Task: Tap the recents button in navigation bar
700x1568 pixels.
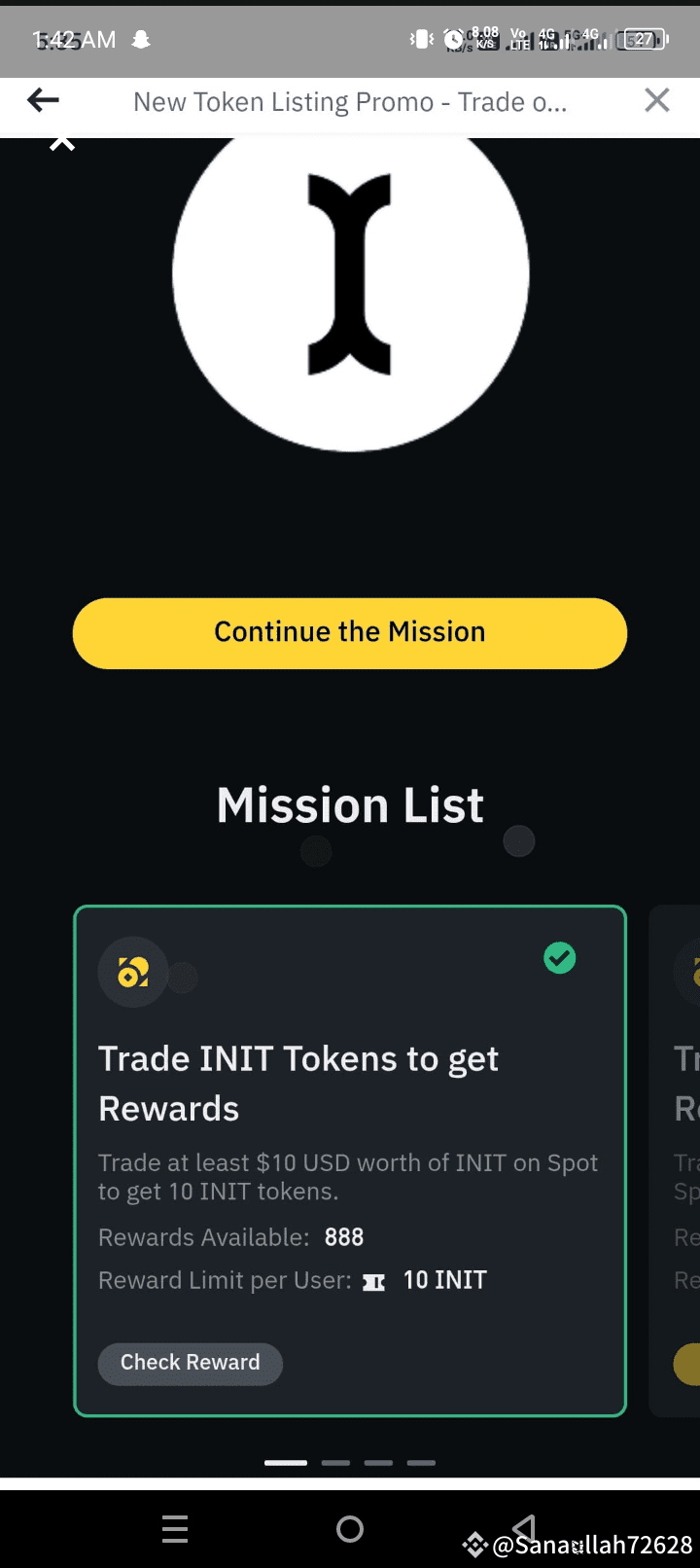Action: pos(175,1528)
